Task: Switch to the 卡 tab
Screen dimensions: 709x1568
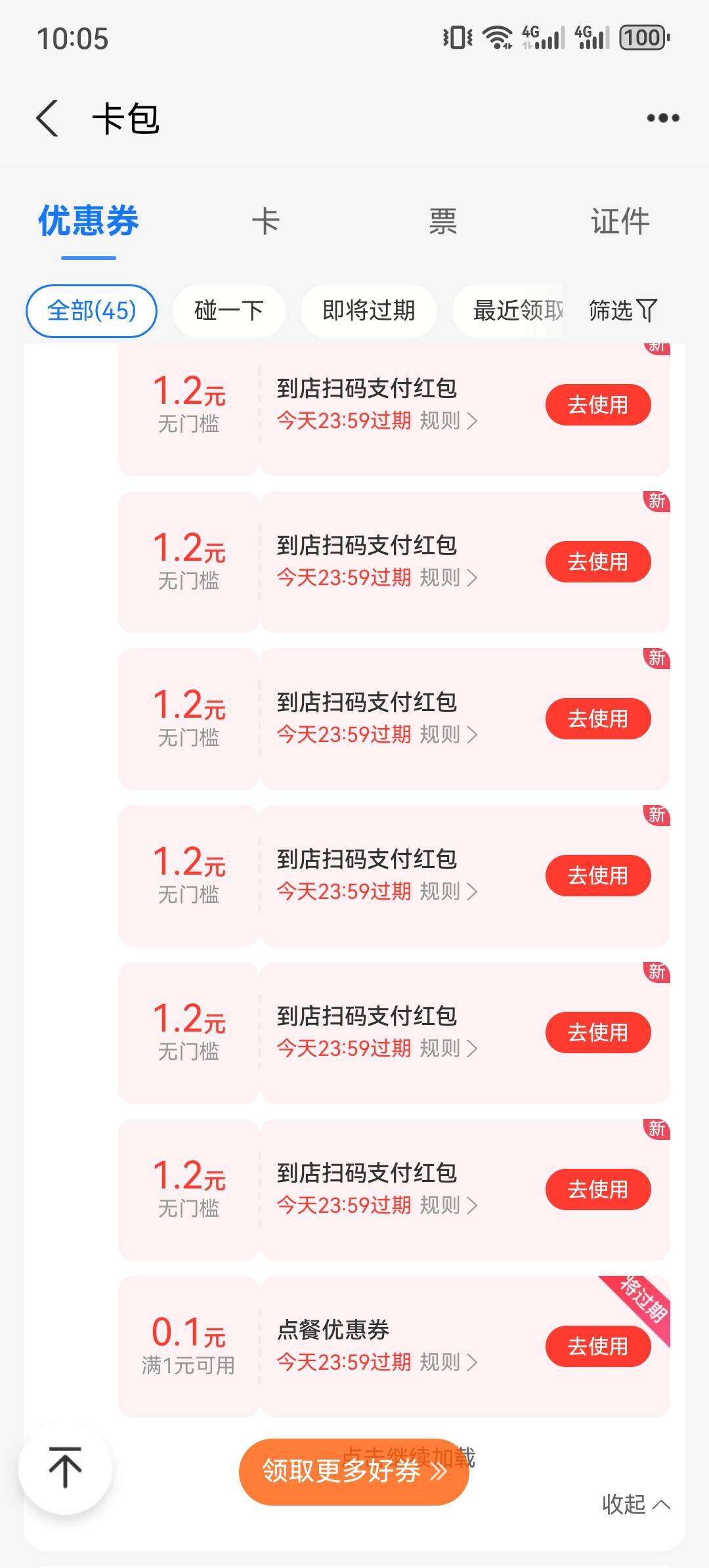Action: 266,221
